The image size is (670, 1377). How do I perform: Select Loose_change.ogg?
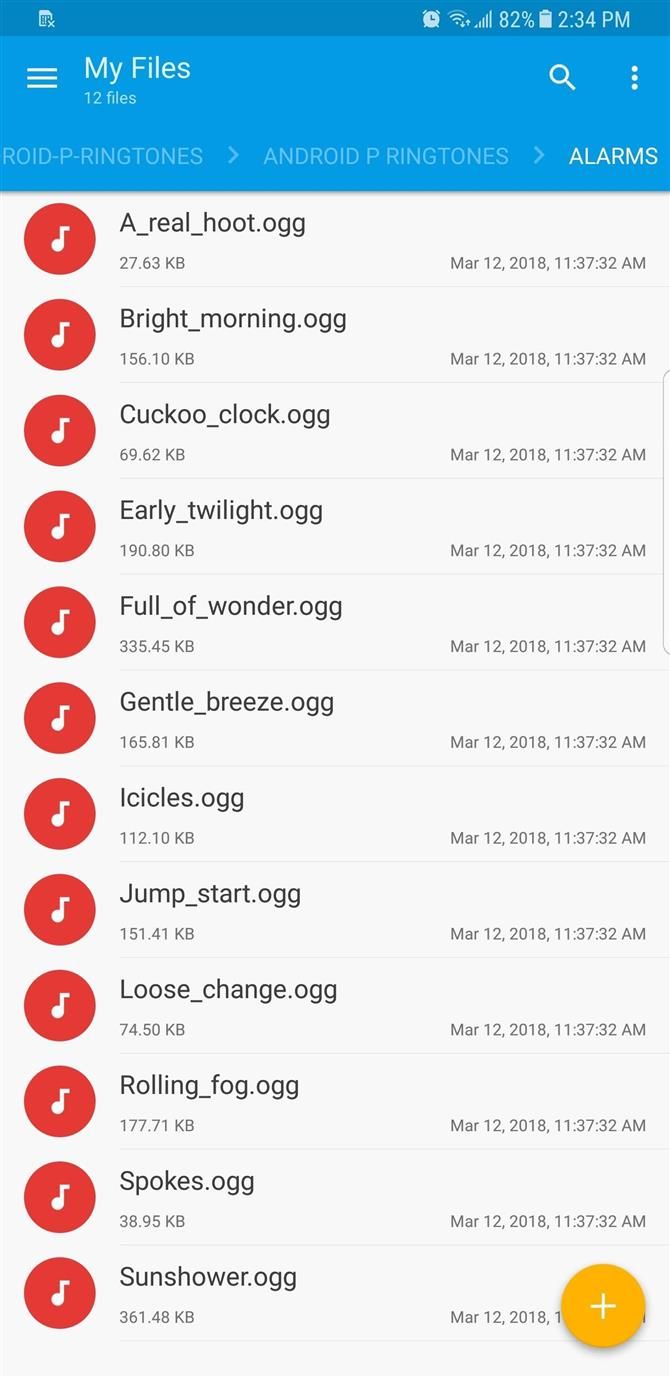point(228,990)
